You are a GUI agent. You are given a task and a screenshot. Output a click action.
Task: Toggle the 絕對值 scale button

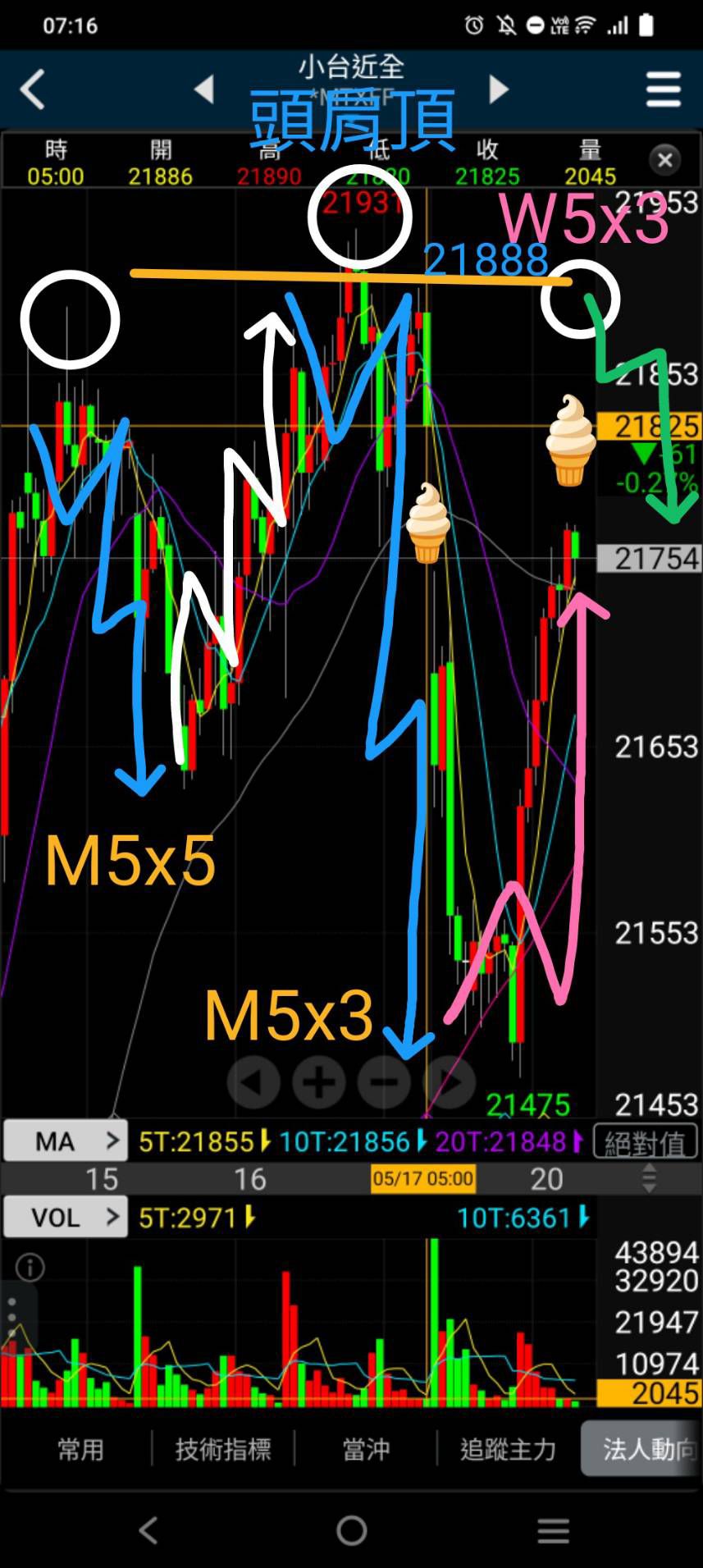pyautogui.click(x=645, y=1141)
